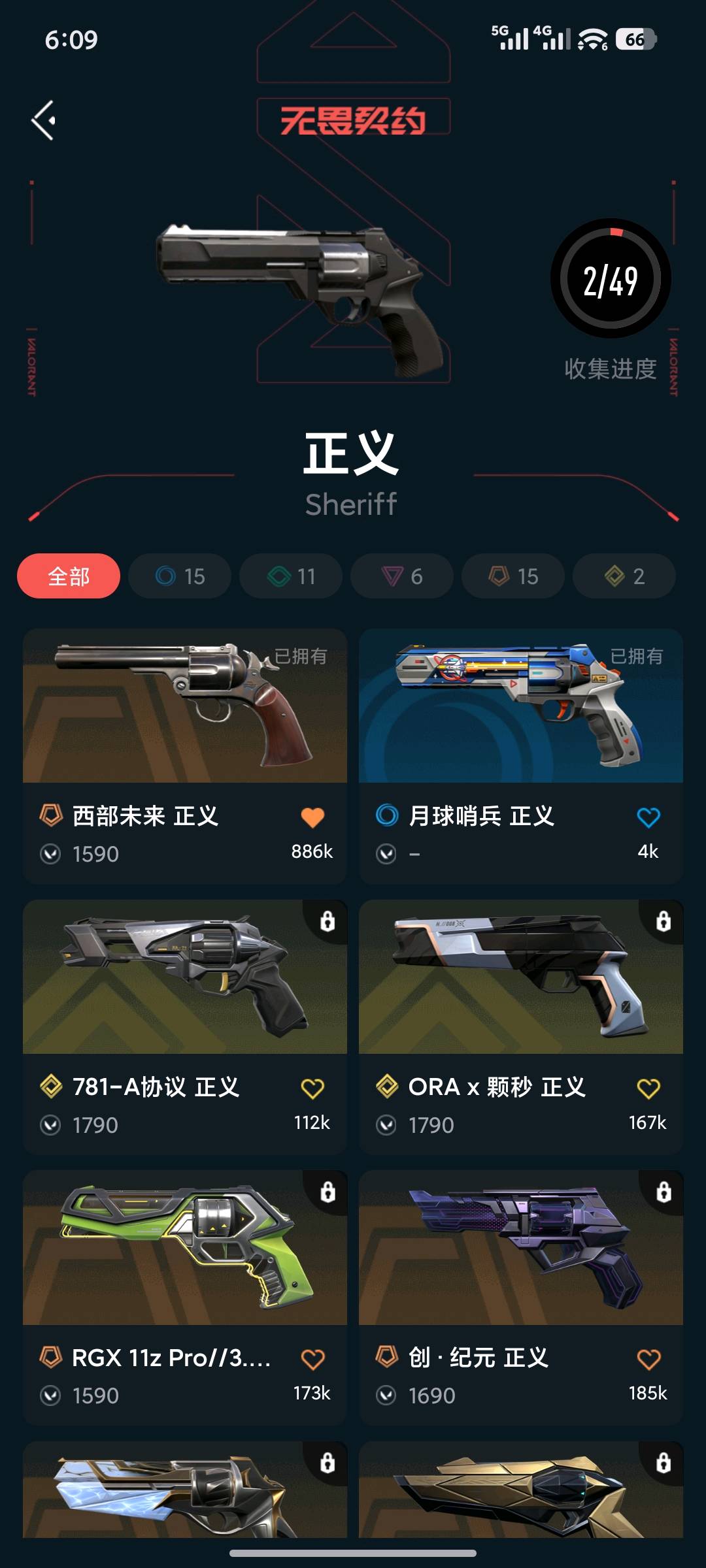Unlike the 西部未来 正义 skin
This screenshot has width=706, height=1568.
(x=312, y=817)
